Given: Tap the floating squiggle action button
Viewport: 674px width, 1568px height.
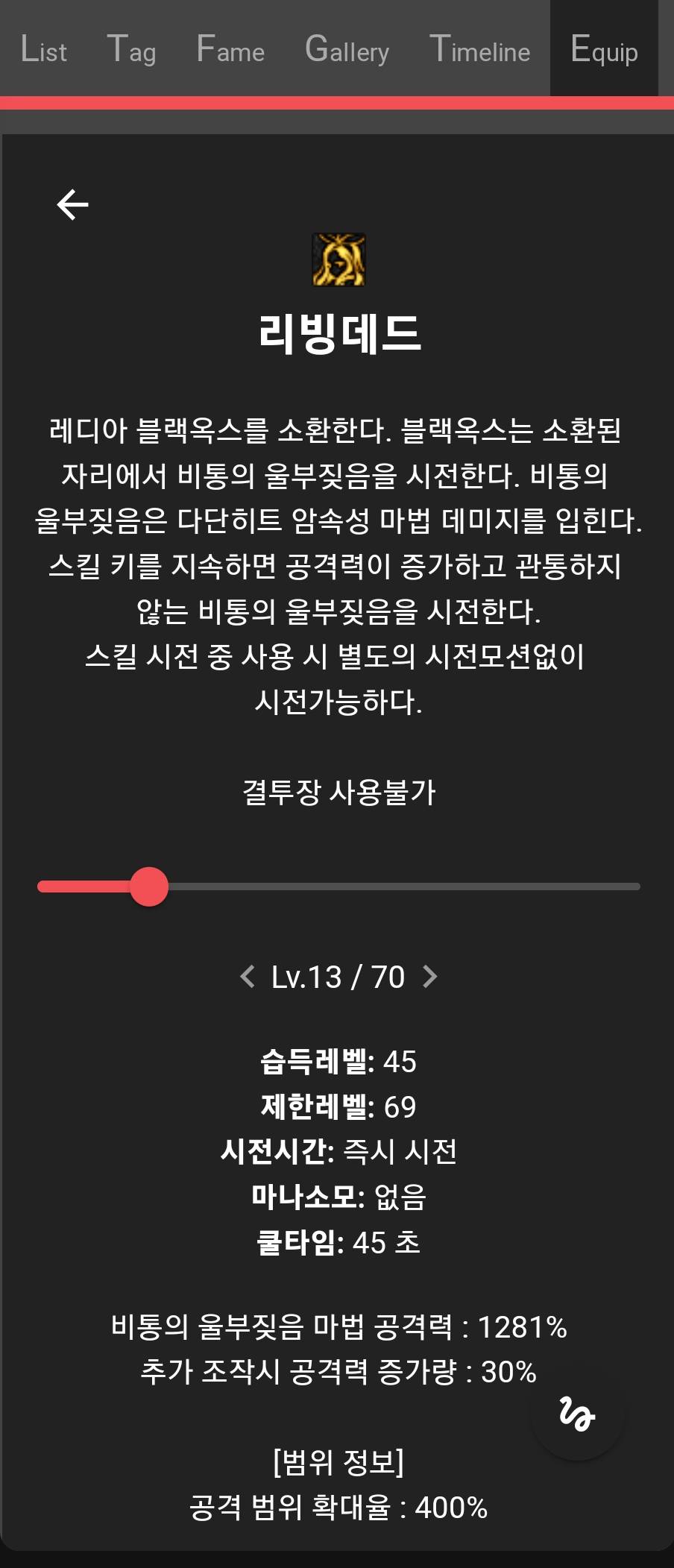Looking at the screenshot, I should coord(578,1414).
